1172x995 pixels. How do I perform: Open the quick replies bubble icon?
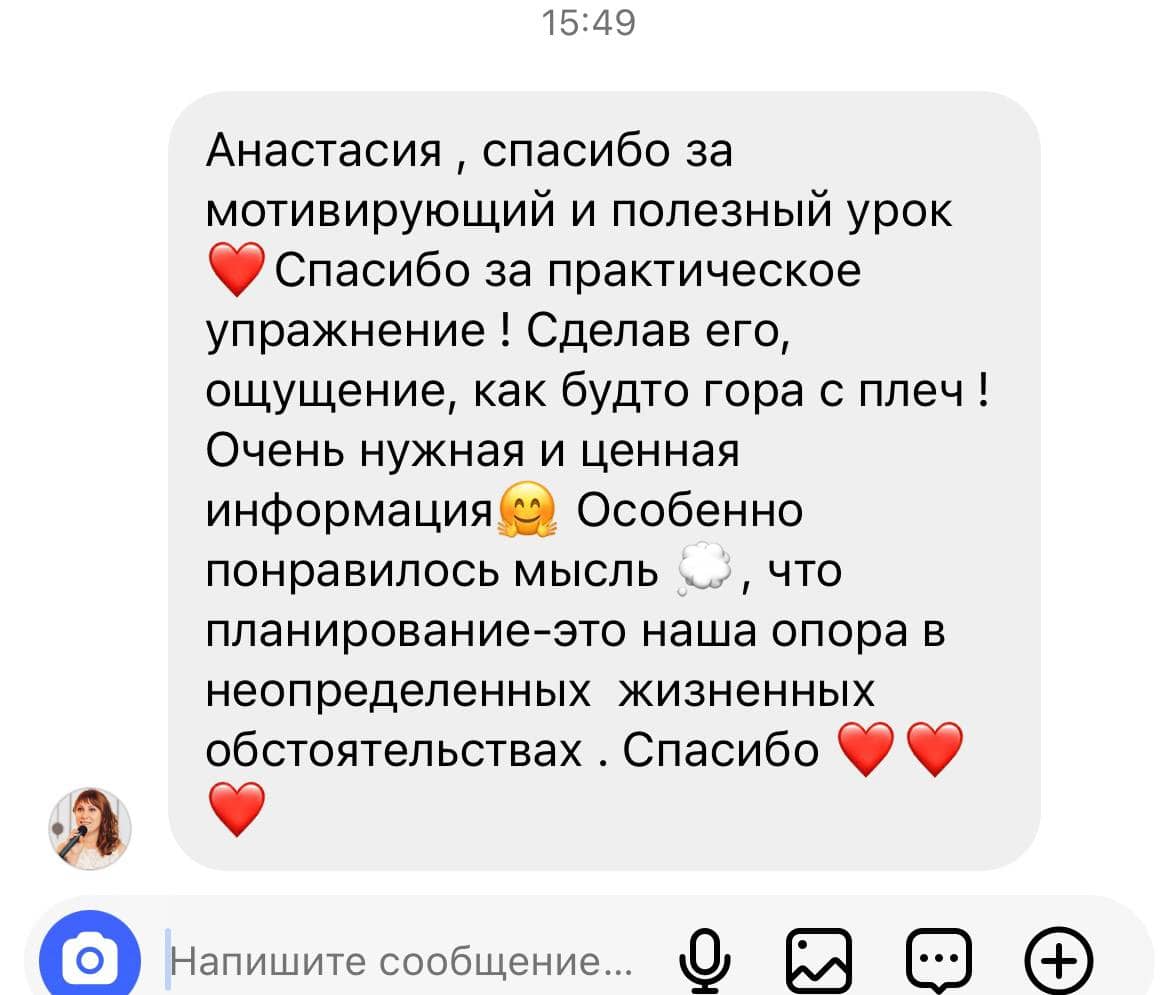click(x=938, y=962)
